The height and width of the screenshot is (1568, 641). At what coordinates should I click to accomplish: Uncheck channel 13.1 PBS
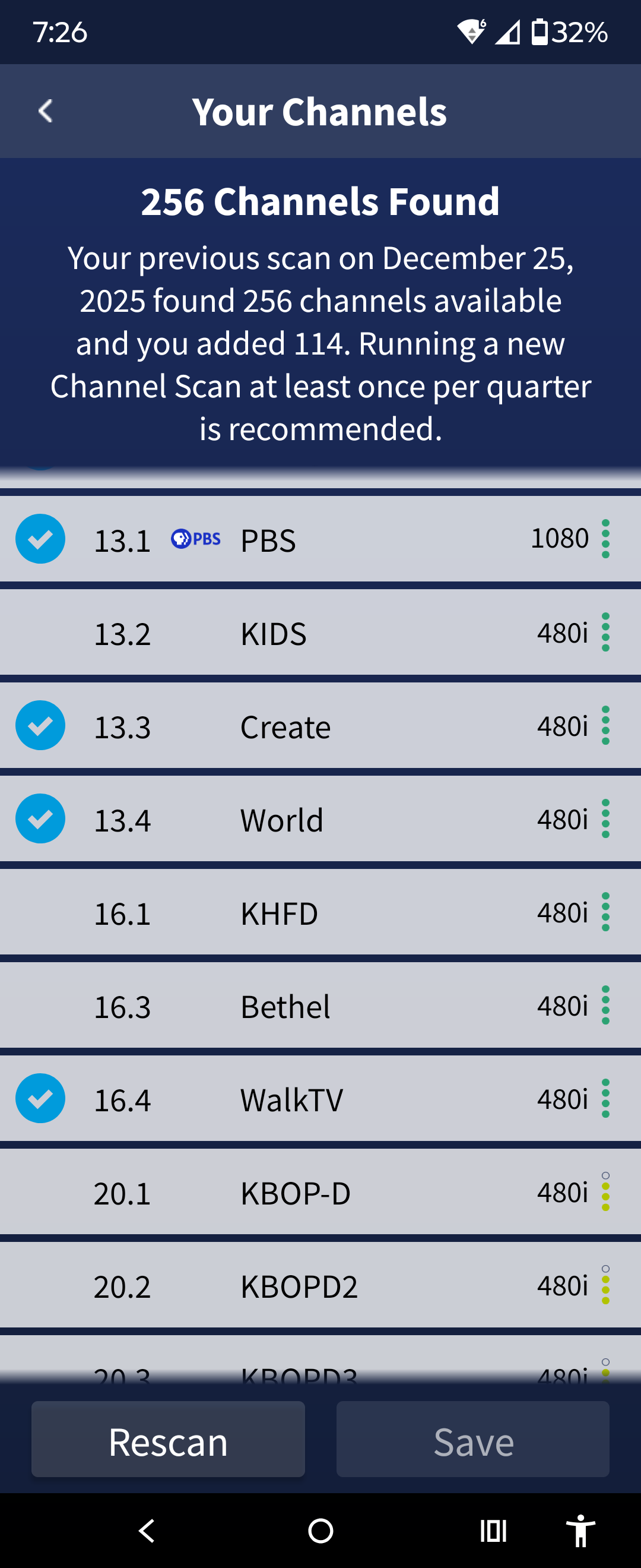pyautogui.click(x=40, y=539)
